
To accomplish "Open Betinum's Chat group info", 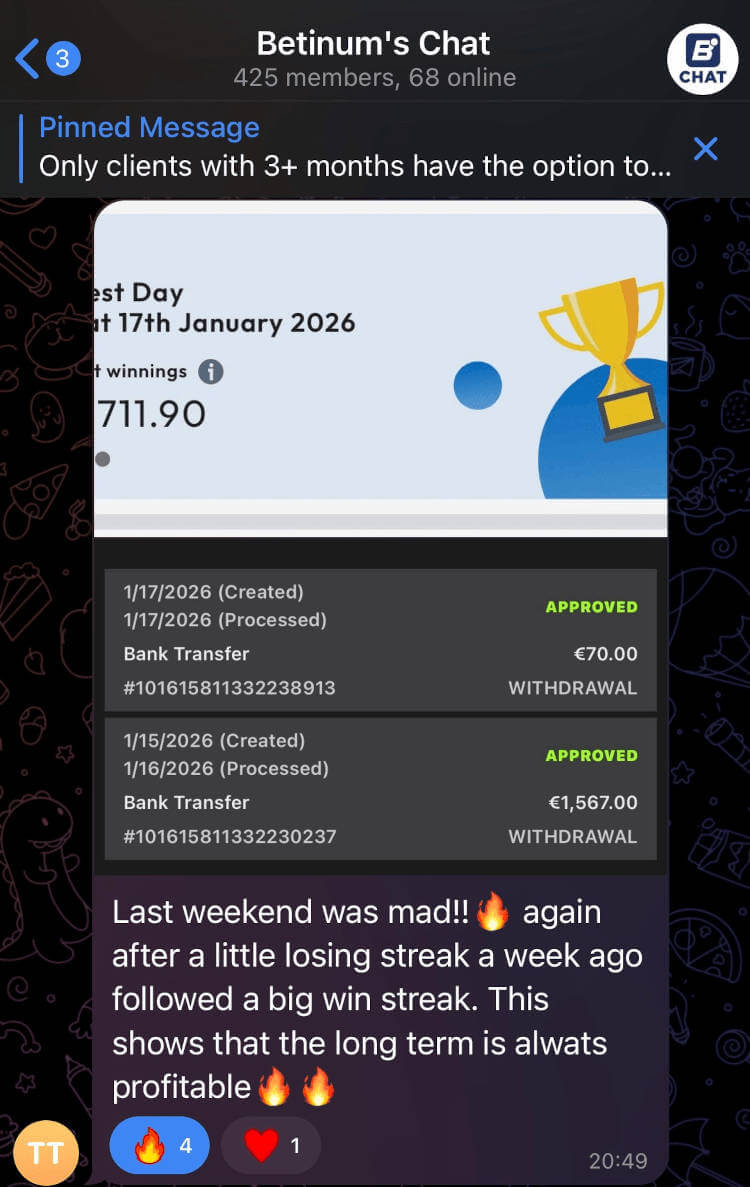I will (374, 59).
